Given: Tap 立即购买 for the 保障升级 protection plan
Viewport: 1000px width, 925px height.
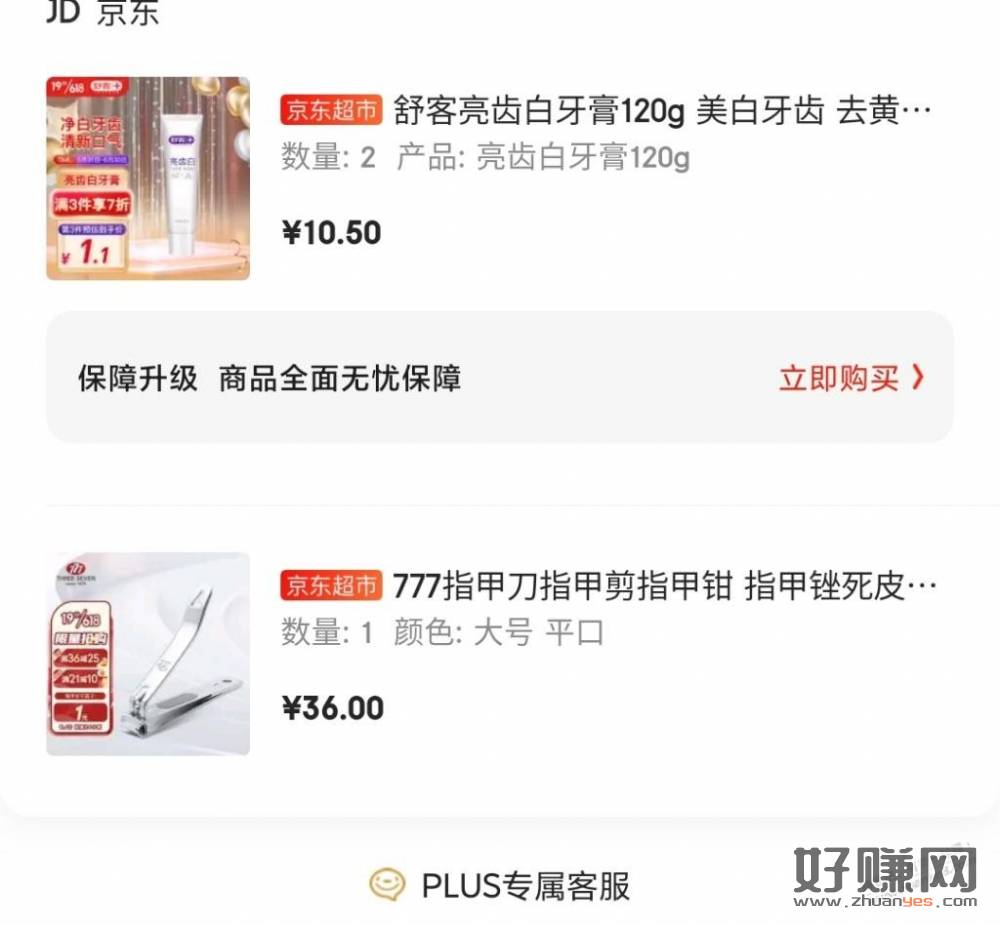Looking at the screenshot, I should click(851, 378).
